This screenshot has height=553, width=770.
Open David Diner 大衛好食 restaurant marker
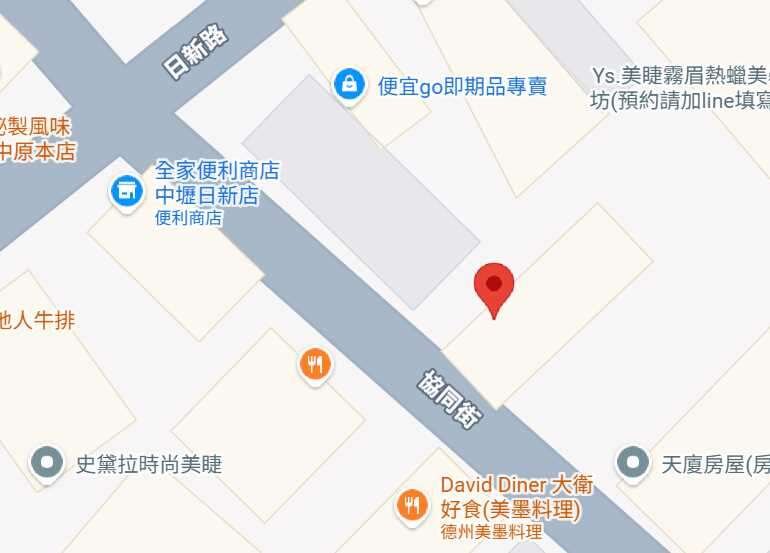(412, 504)
